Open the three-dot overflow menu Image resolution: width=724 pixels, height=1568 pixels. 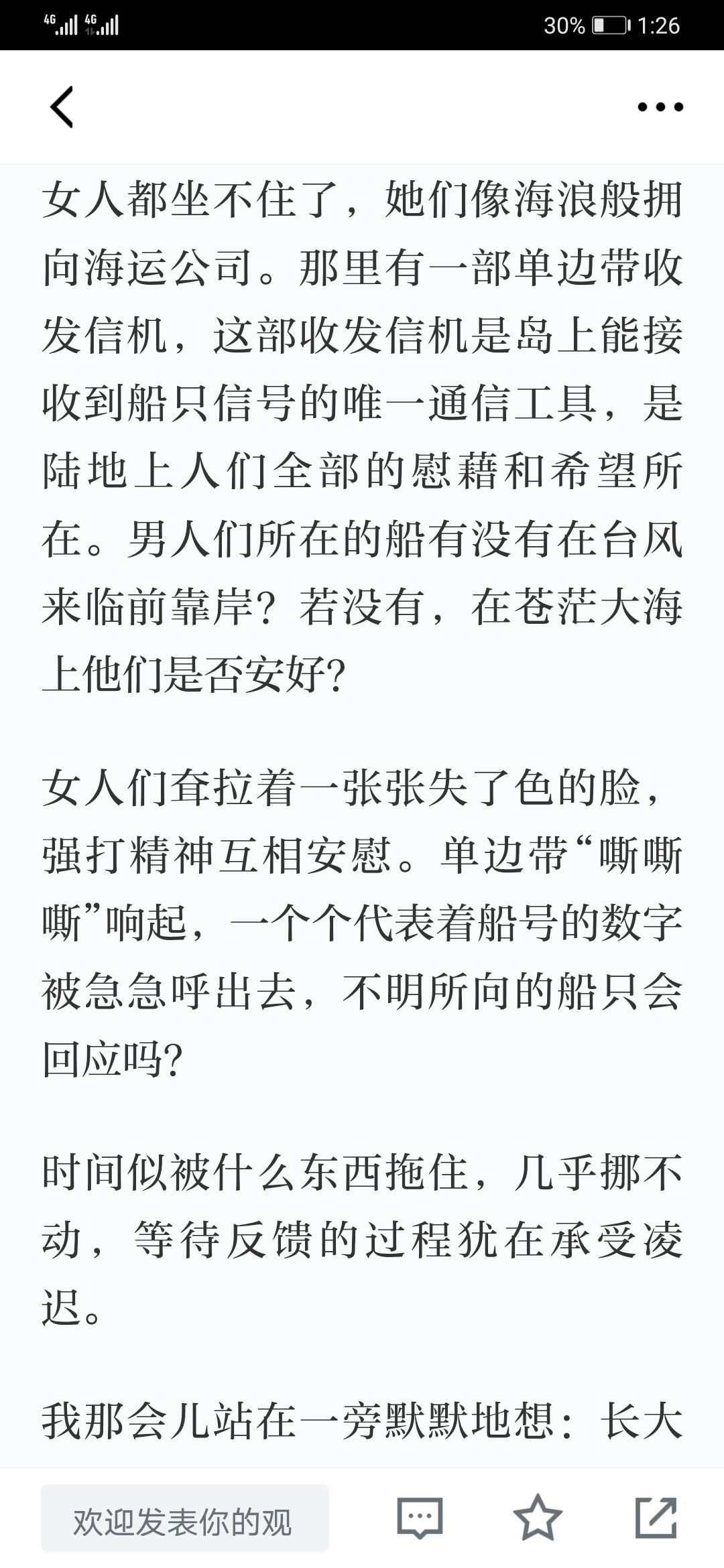pos(660,107)
